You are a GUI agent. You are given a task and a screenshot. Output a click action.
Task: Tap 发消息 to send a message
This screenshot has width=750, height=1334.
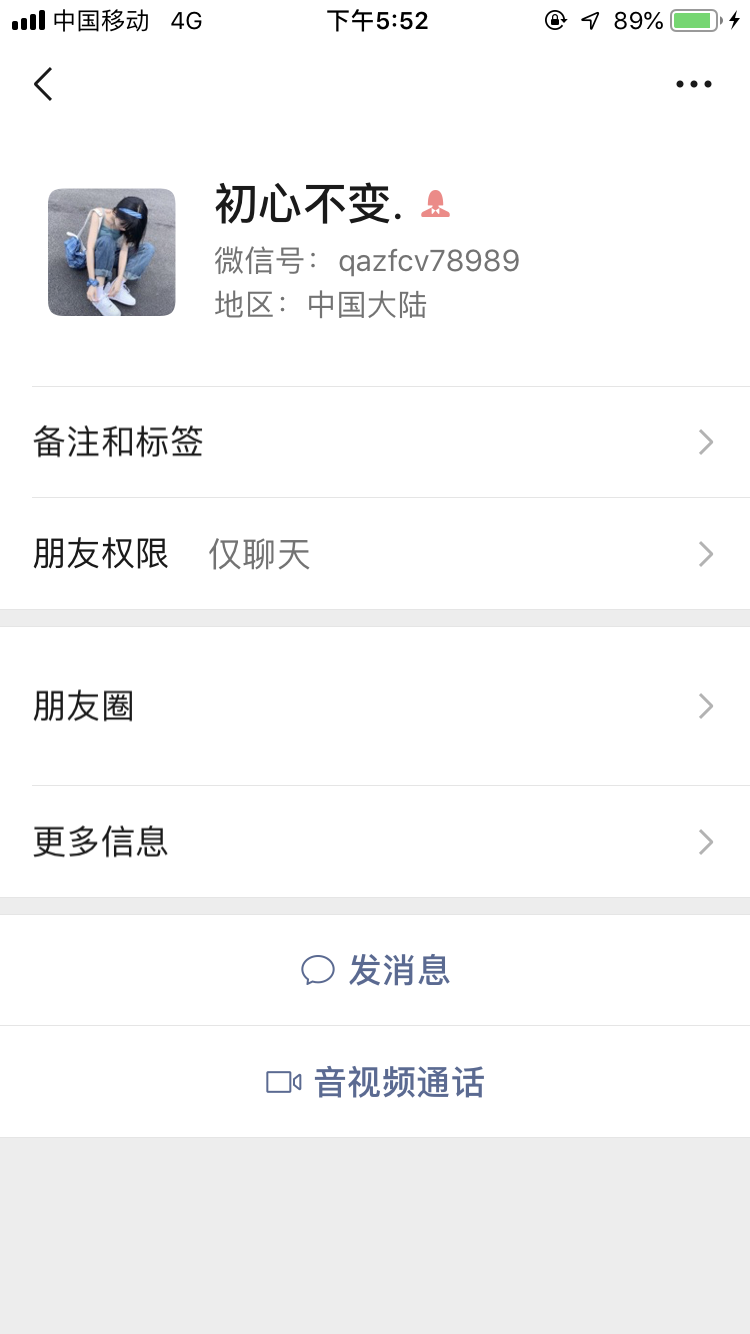click(376, 970)
